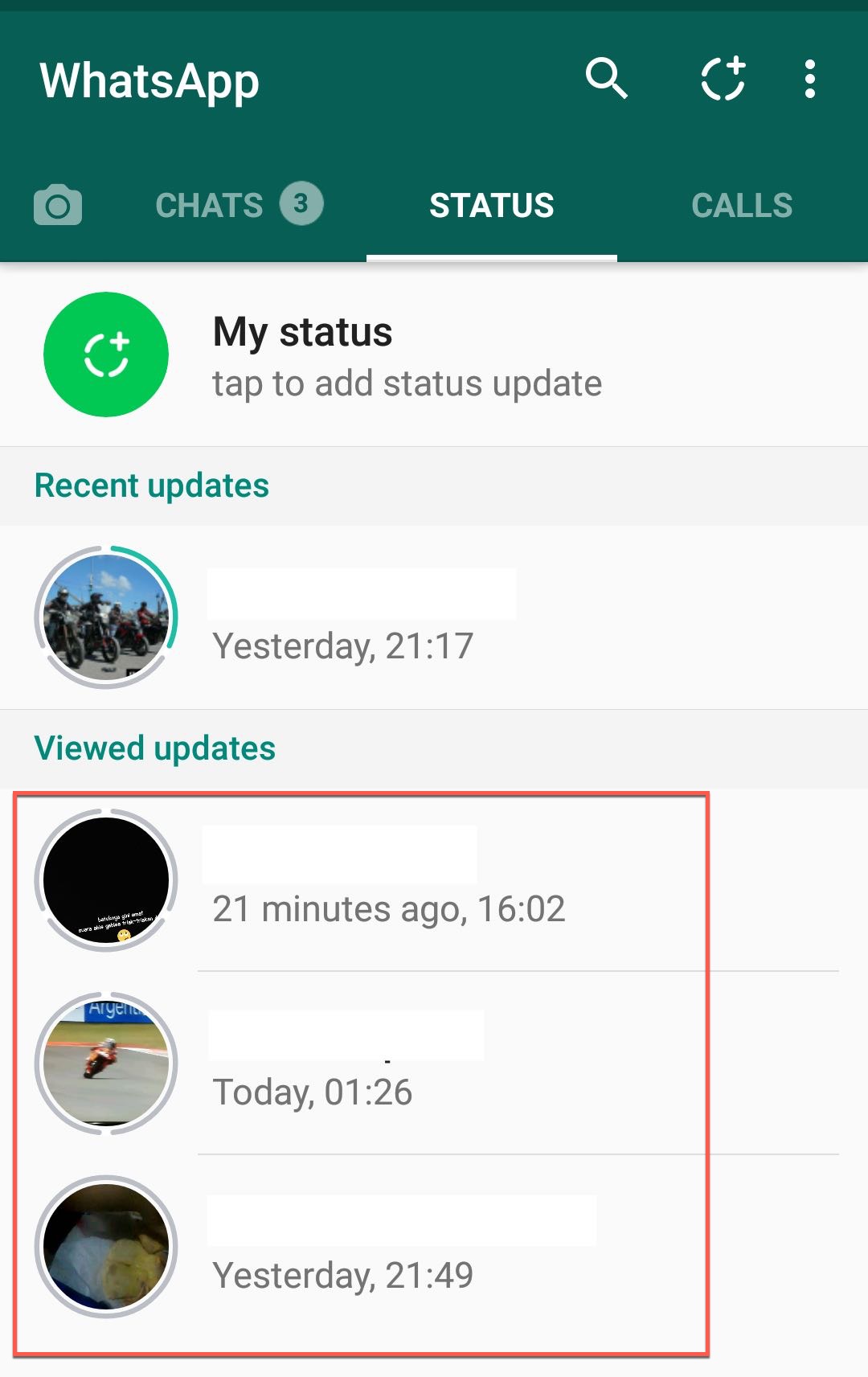This screenshot has height=1377, width=868.
Task: Open the three-dot overflow menu
Action: click(809, 79)
